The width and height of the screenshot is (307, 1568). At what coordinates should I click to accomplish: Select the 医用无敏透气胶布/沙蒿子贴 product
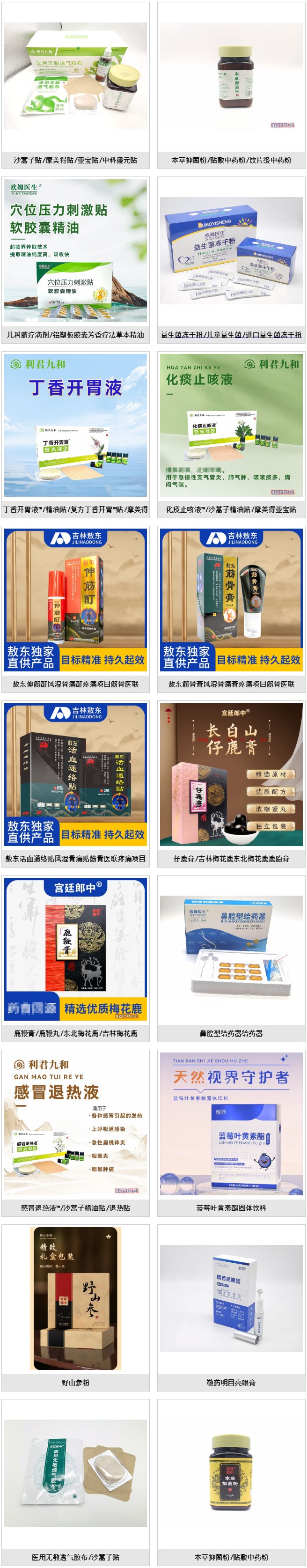click(75, 1473)
